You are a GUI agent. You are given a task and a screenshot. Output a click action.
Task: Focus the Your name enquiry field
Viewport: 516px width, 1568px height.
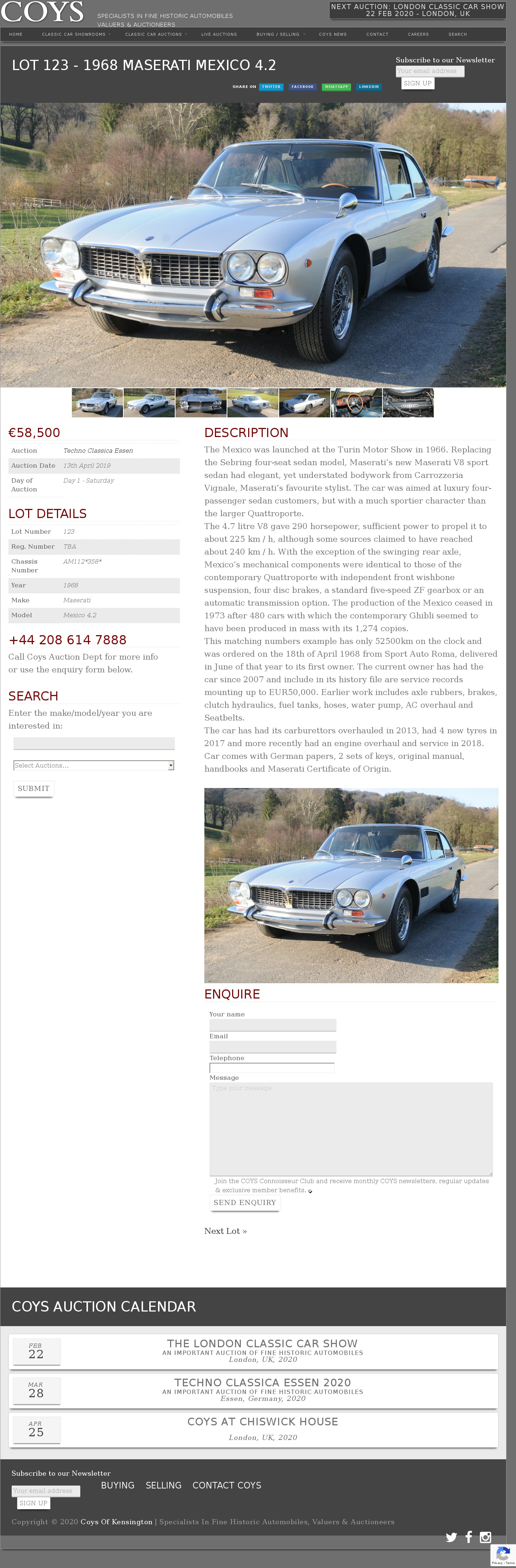(x=272, y=1025)
